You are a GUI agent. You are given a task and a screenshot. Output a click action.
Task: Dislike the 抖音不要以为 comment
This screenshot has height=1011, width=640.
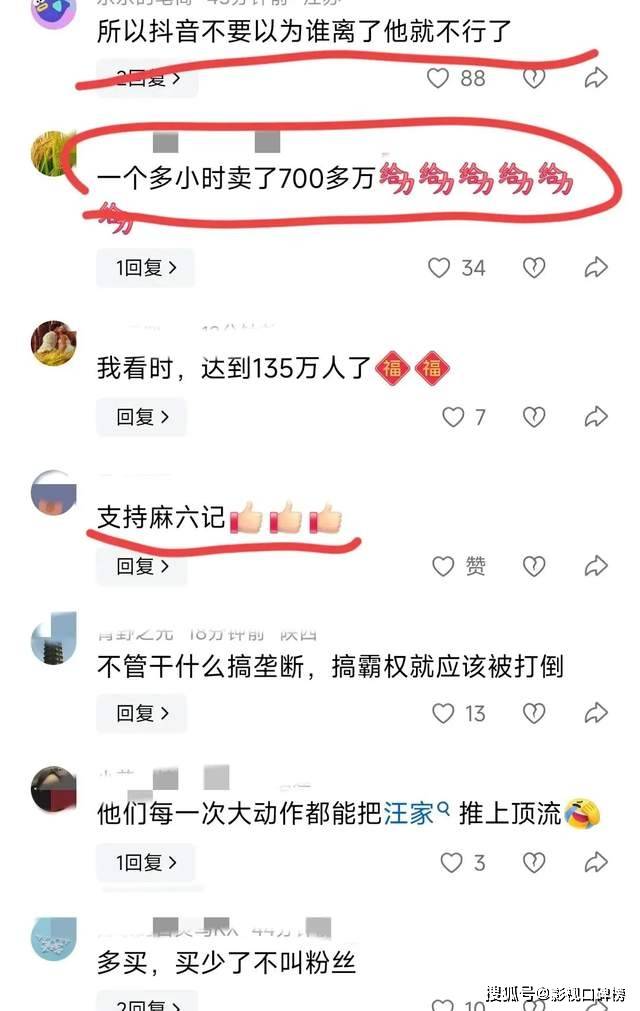534,78
